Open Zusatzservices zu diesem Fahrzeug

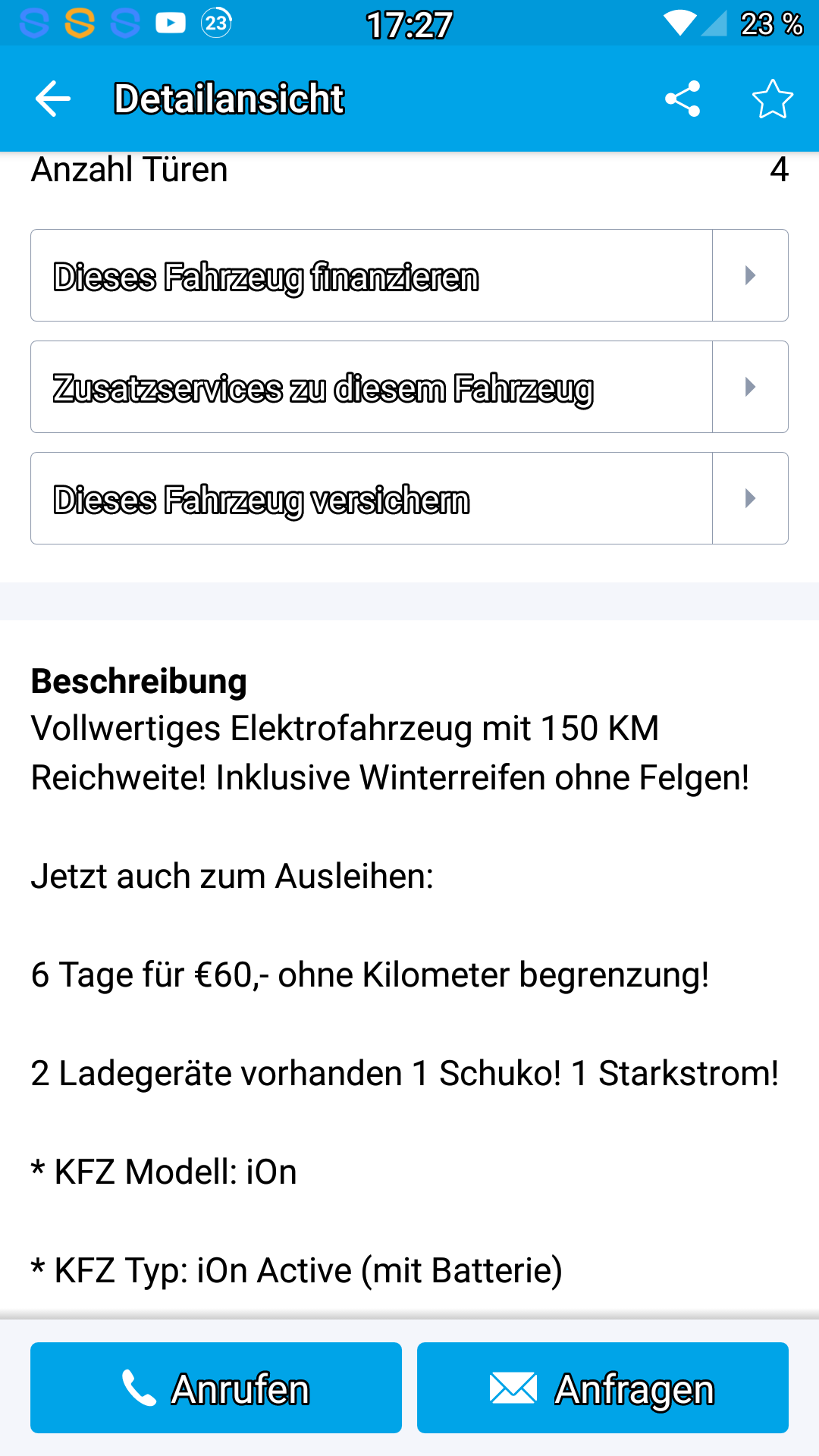409,388
